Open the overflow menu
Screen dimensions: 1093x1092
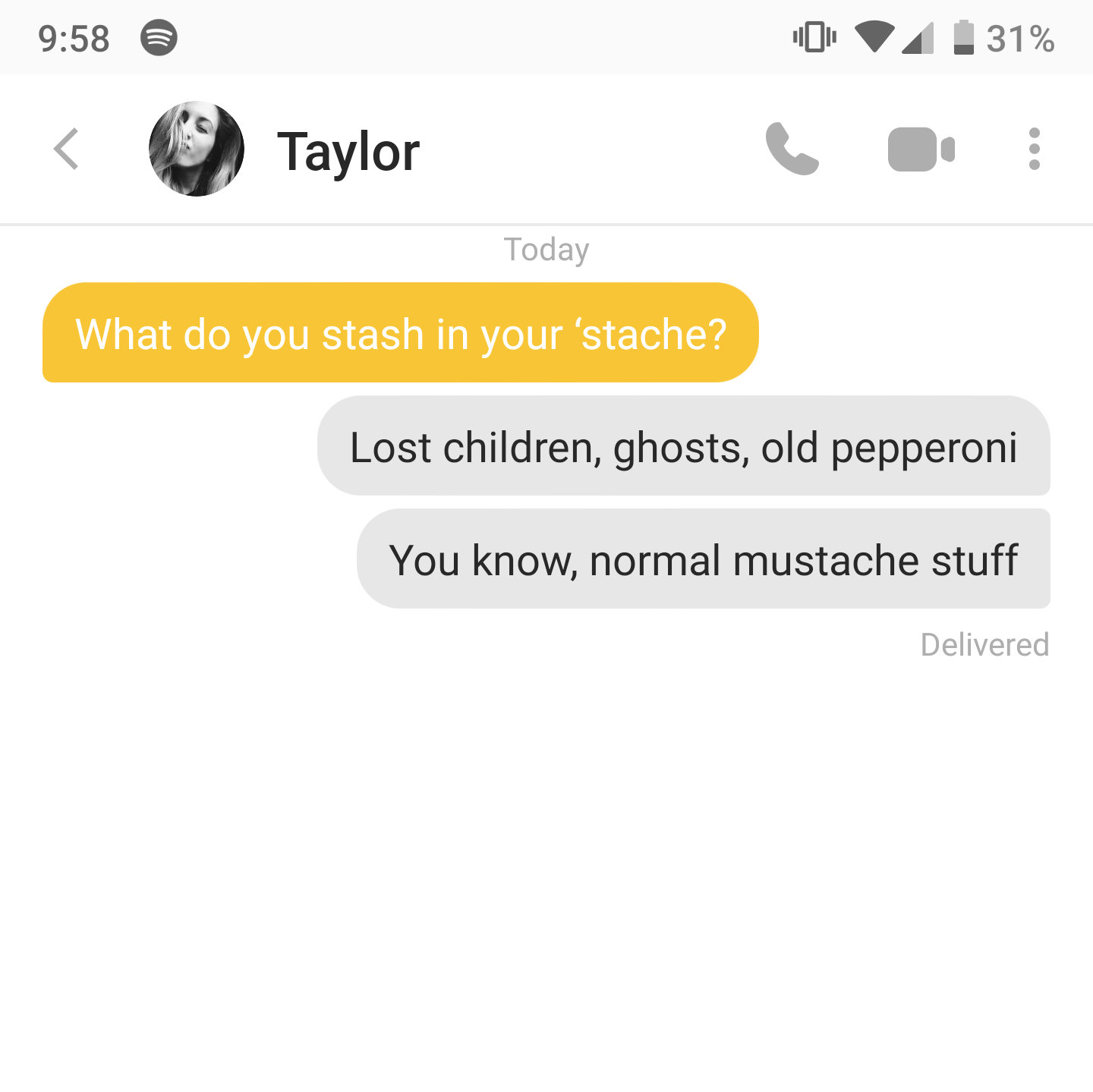tap(1034, 149)
